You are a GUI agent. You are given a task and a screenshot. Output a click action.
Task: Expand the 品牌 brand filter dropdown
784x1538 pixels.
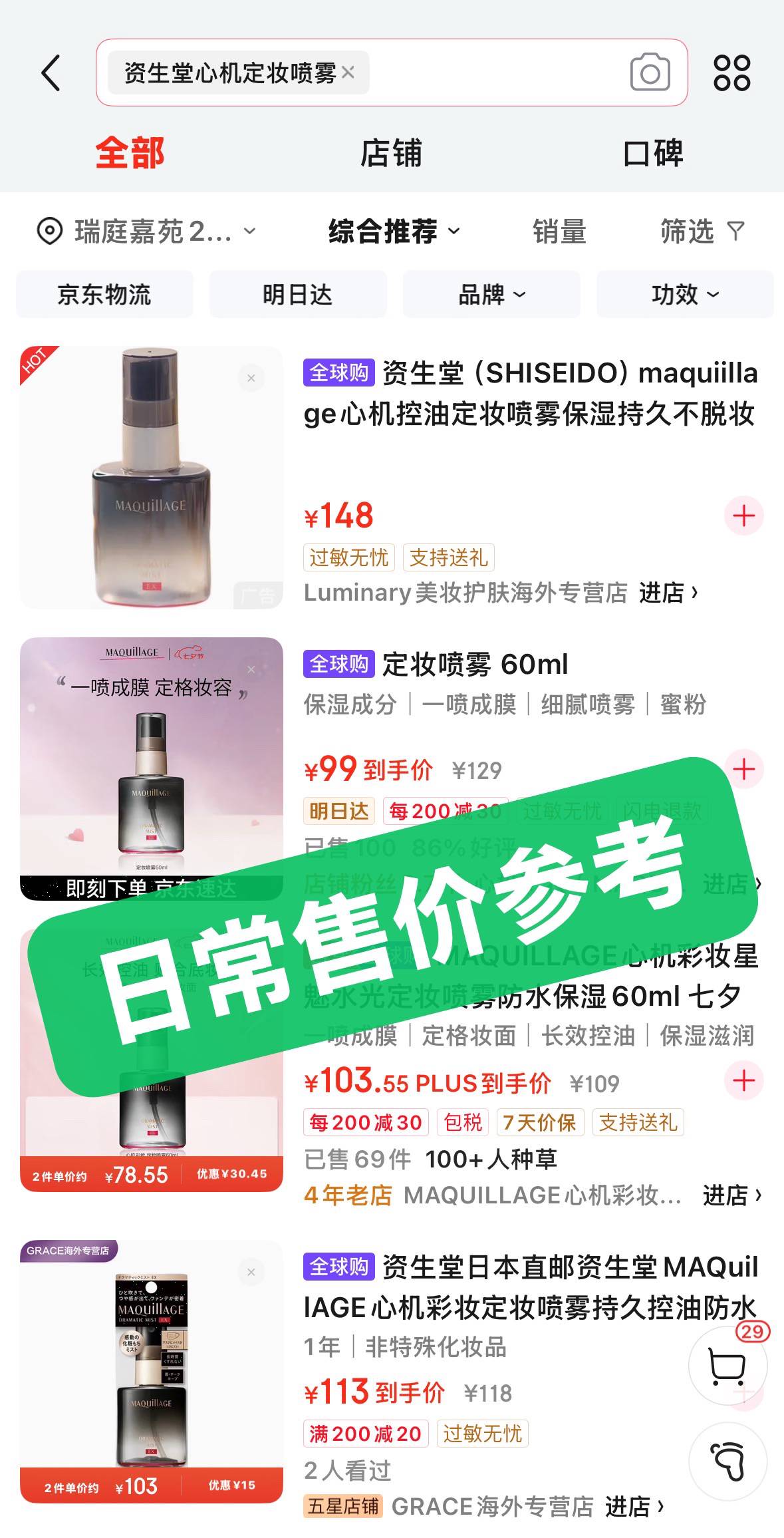click(491, 295)
